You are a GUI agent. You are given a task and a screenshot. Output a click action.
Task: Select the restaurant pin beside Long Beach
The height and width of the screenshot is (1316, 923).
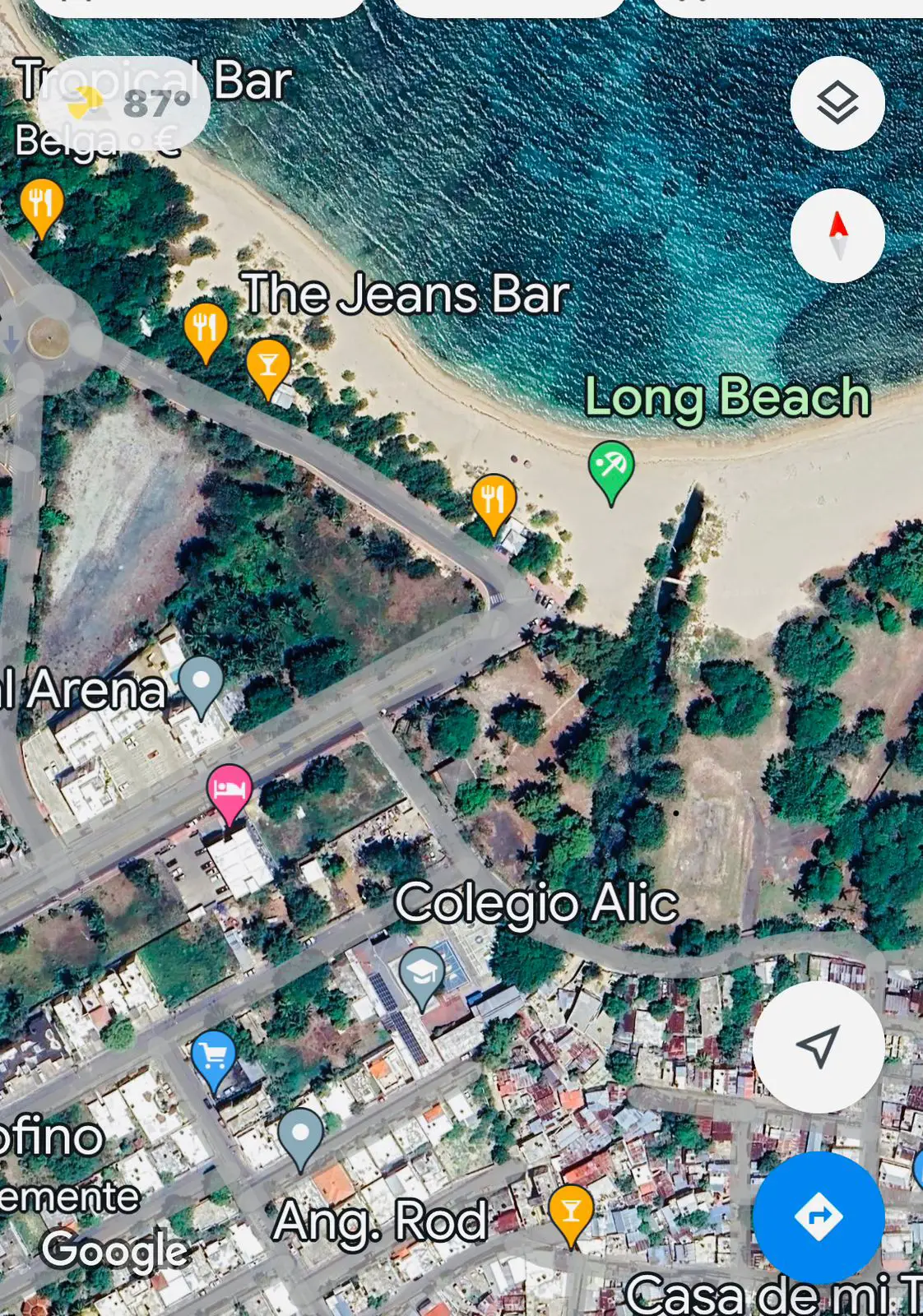[494, 500]
